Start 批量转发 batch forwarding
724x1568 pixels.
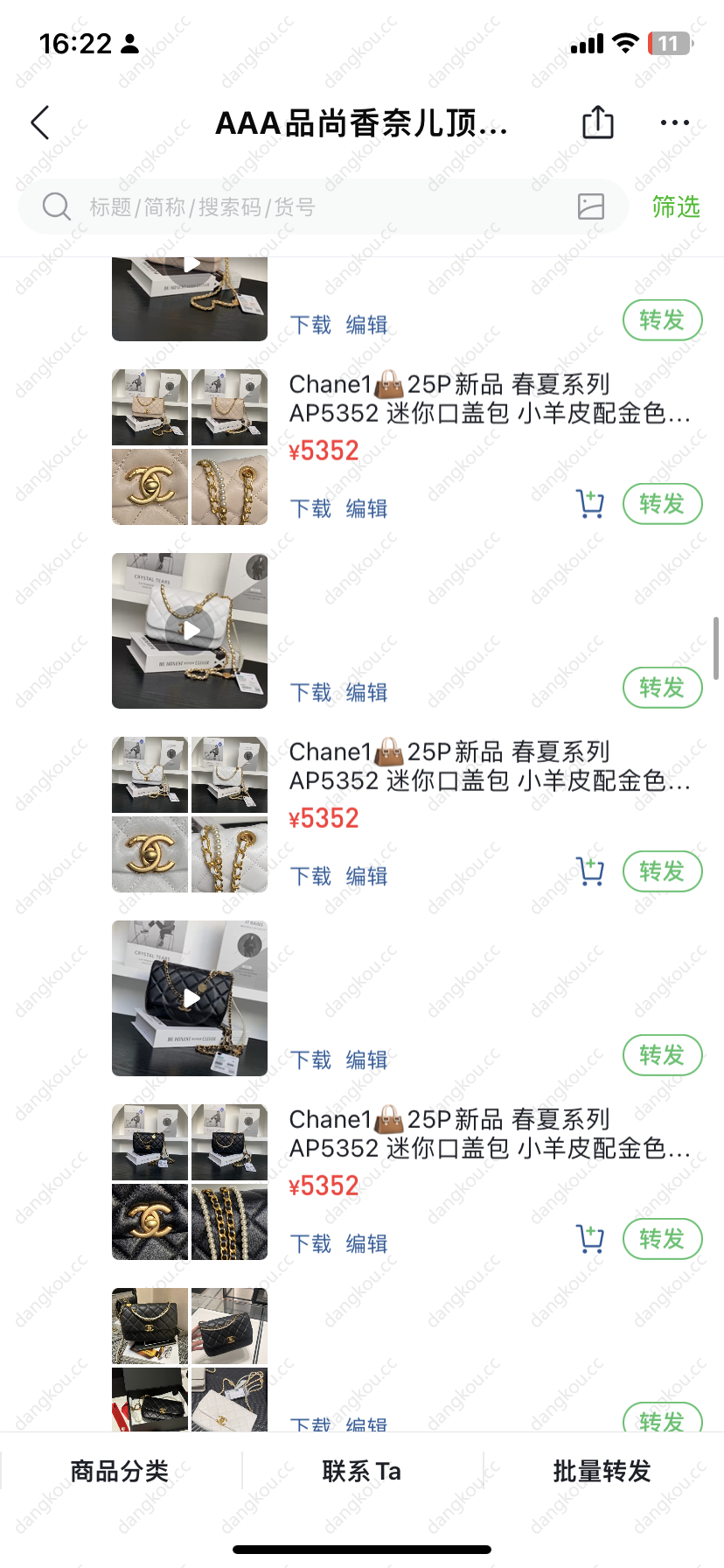602,1471
